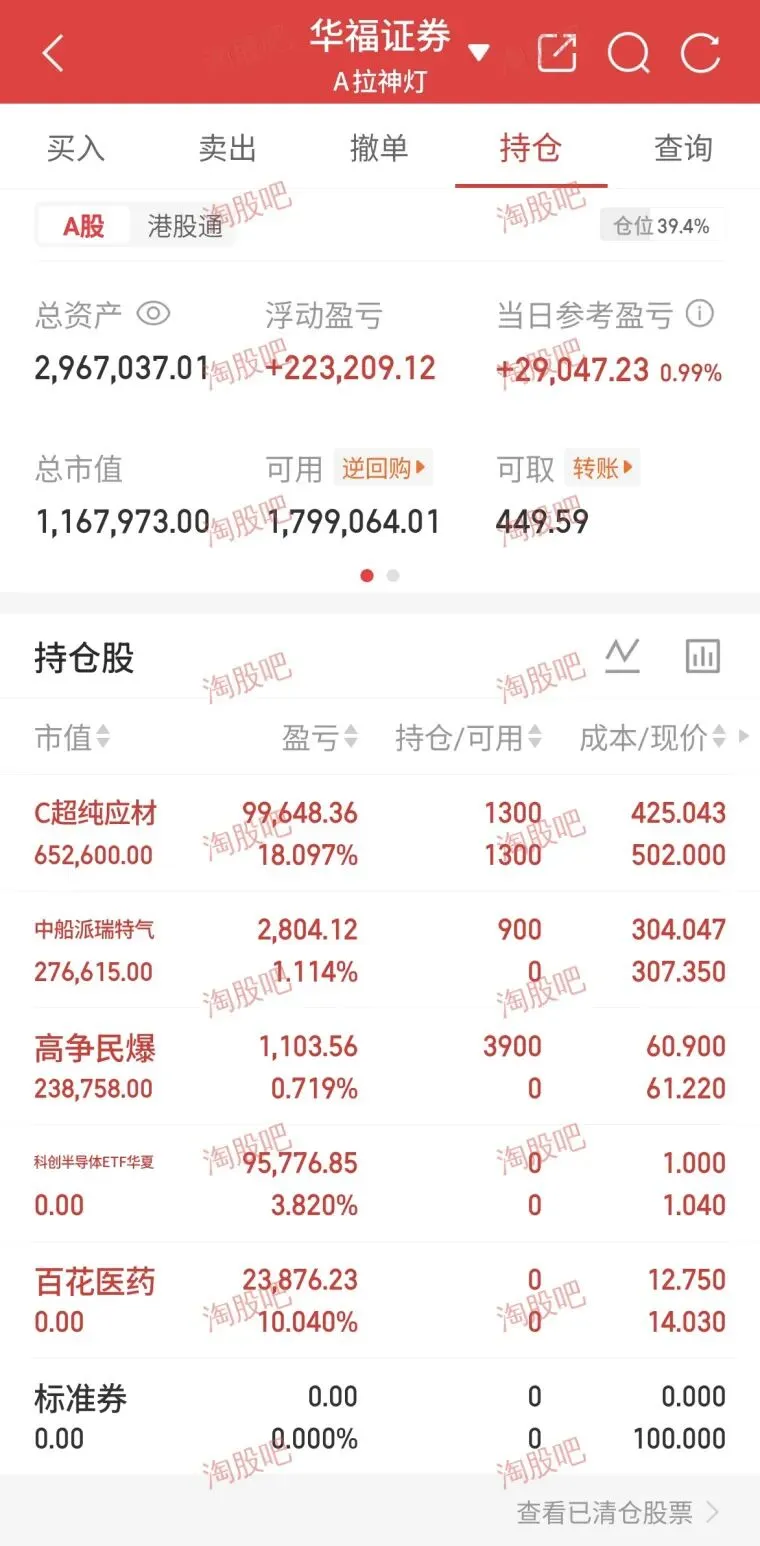
Task: Sort holdings by 盈亏 column
Action: pyautogui.click(x=320, y=738)
